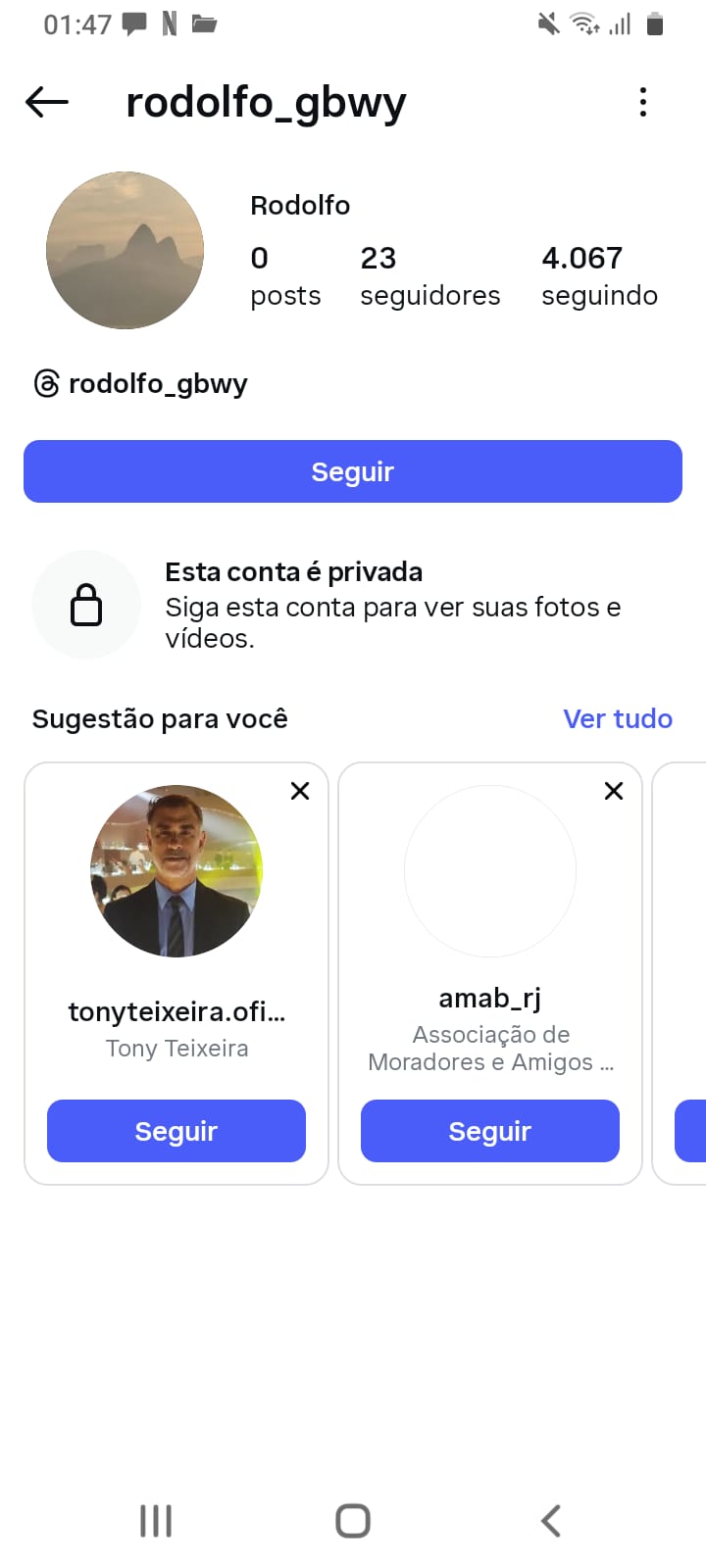This screenshot has width=706, height=1568.
Task: Open the 4.067 seguindo list
Action: coord(599,276)
